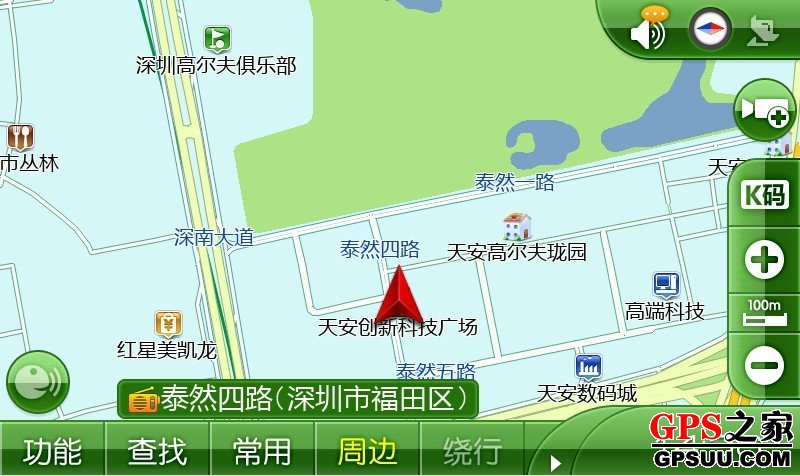Open the K码 input button
The image size is (800, 476).
[765, 195]
